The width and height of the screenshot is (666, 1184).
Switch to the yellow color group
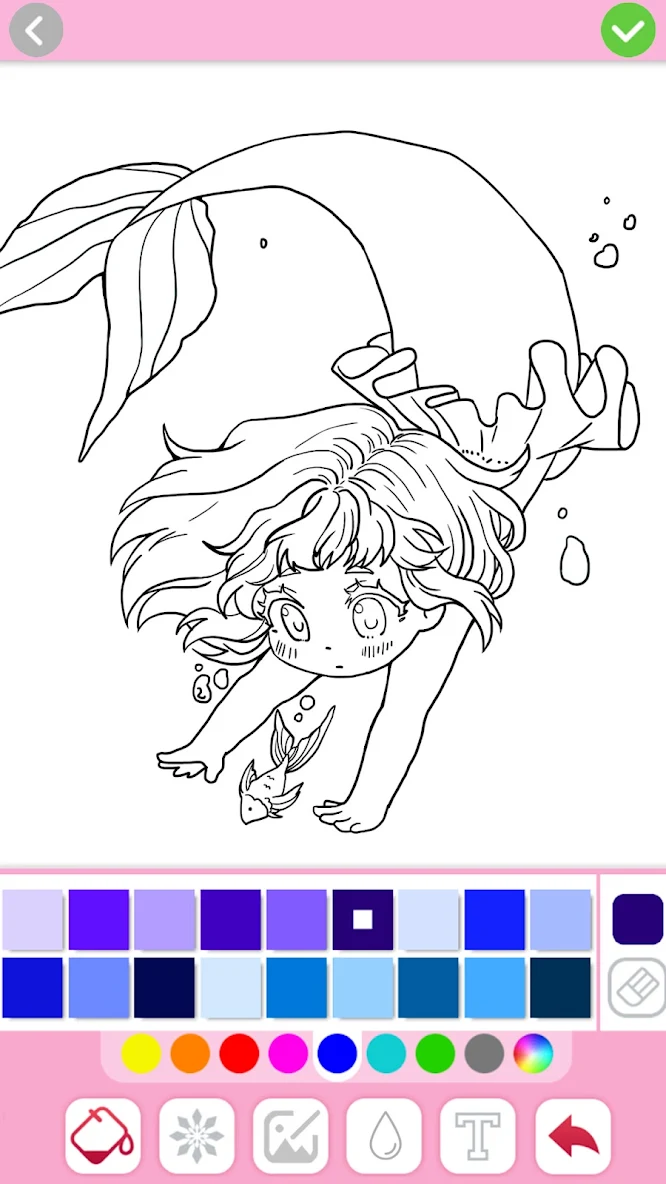141,1054
